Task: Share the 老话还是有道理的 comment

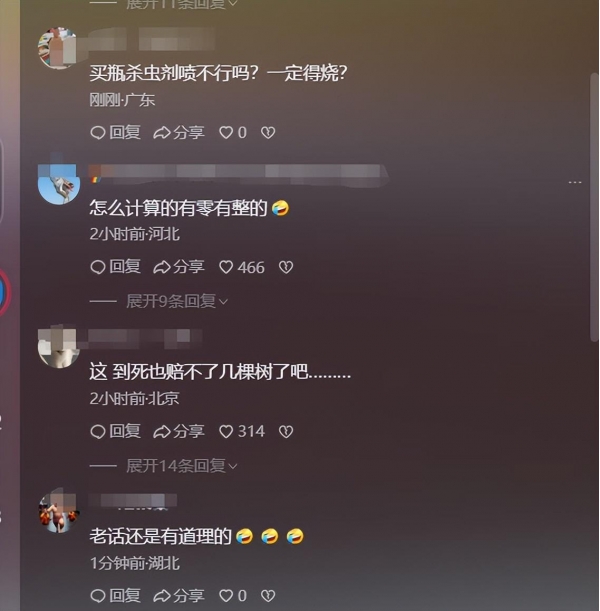Action: [x=179, y=596]
